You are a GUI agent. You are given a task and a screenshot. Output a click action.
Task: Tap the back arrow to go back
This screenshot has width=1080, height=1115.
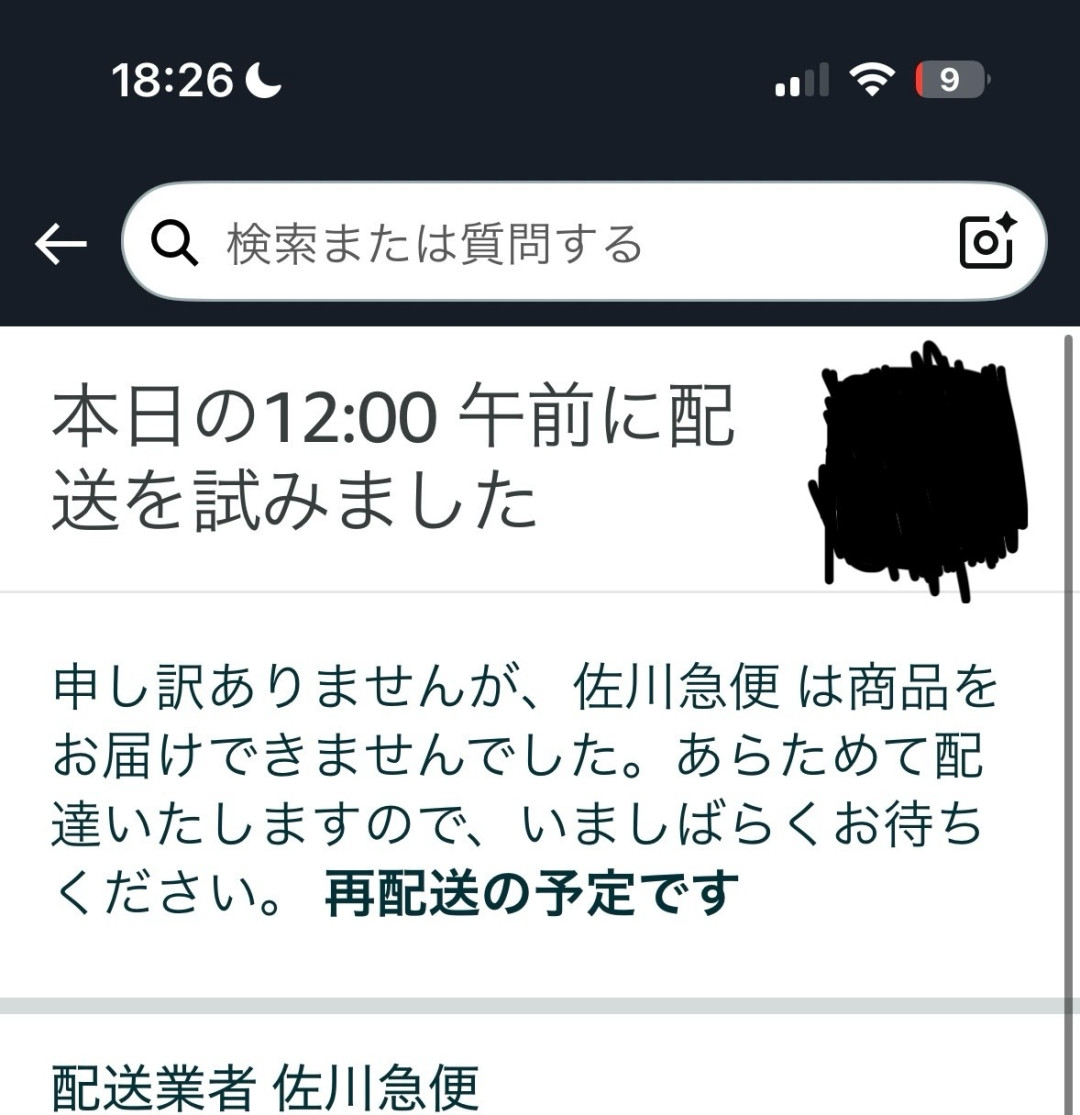pos(60,243)
